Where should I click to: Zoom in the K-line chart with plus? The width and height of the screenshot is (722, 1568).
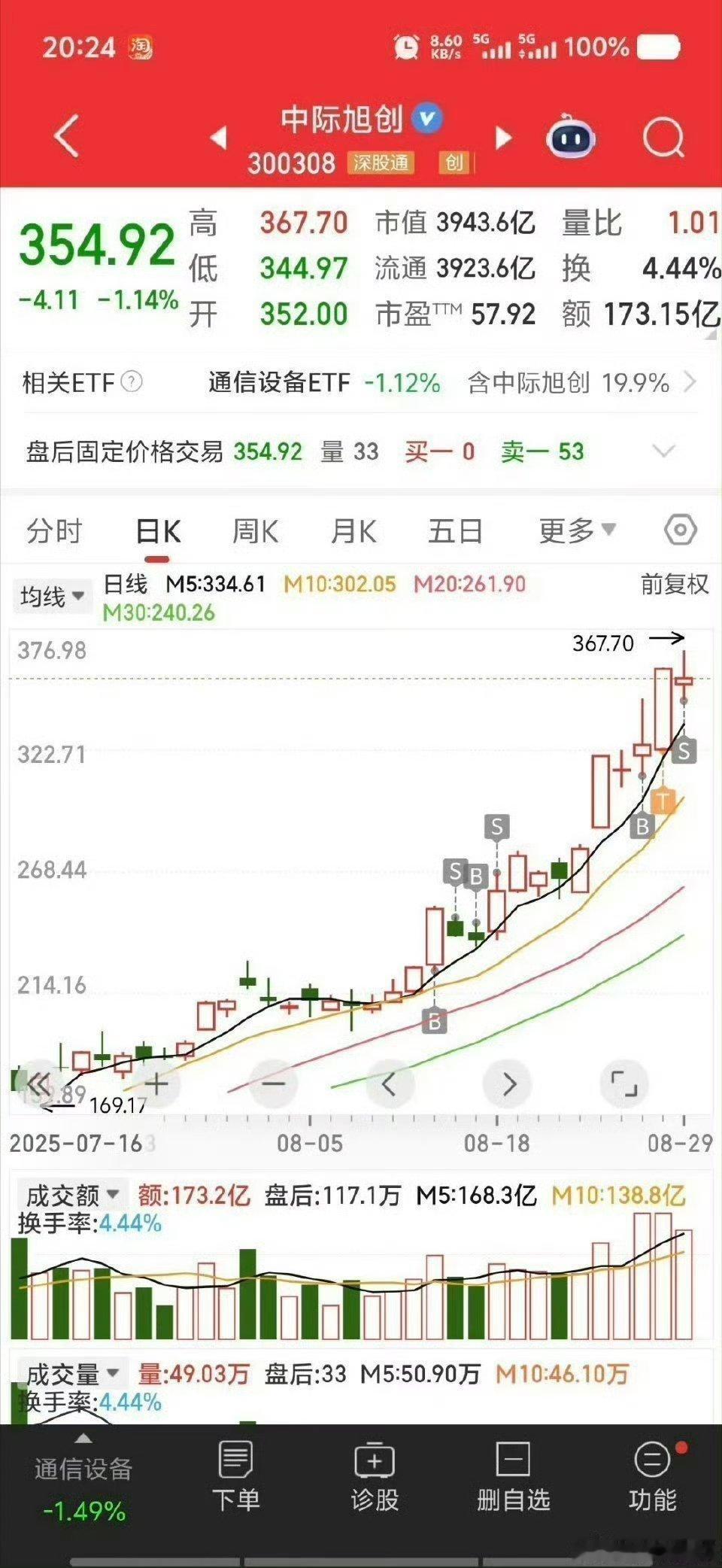(x=156, y=1084)
